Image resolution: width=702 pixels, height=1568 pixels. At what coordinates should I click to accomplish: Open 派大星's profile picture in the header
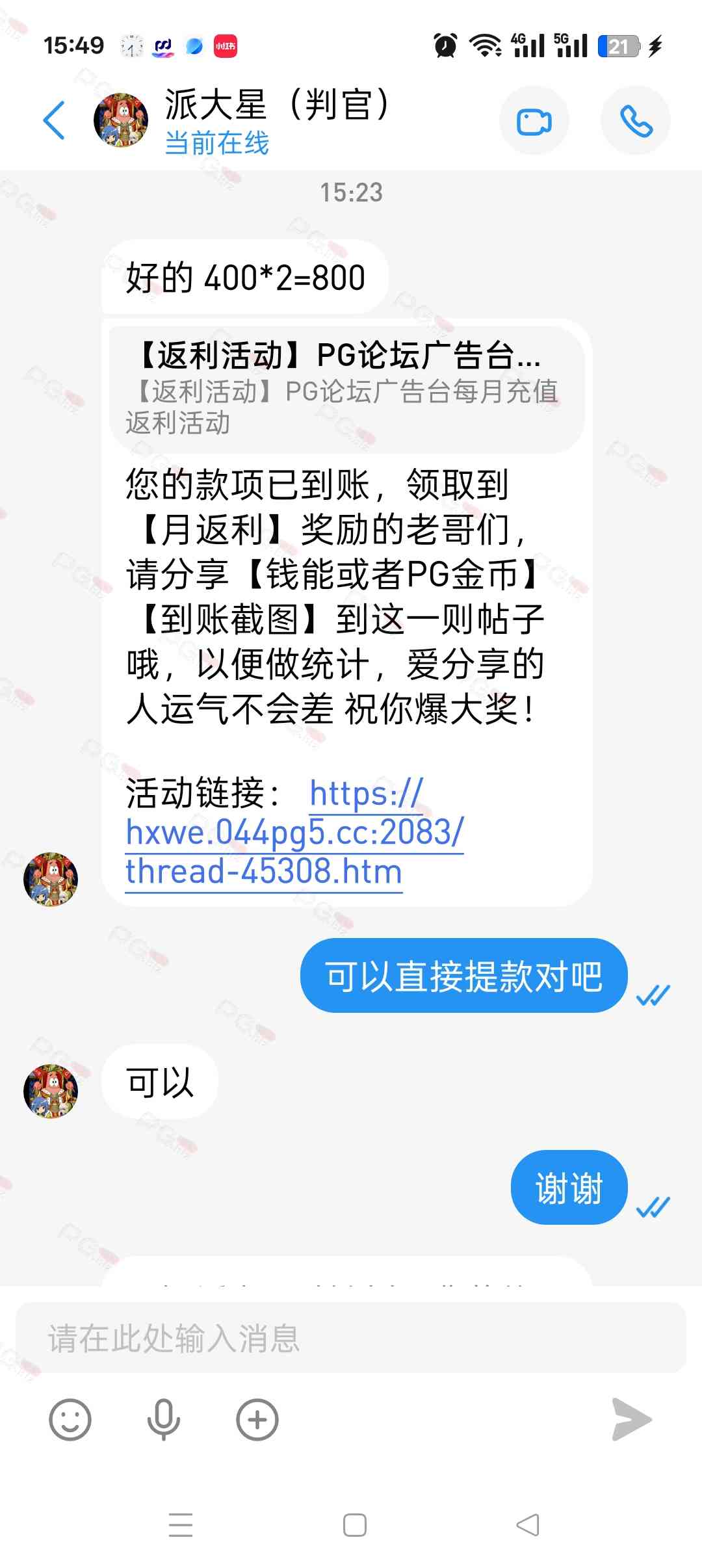pyautogui.click(x=121, y=121)
